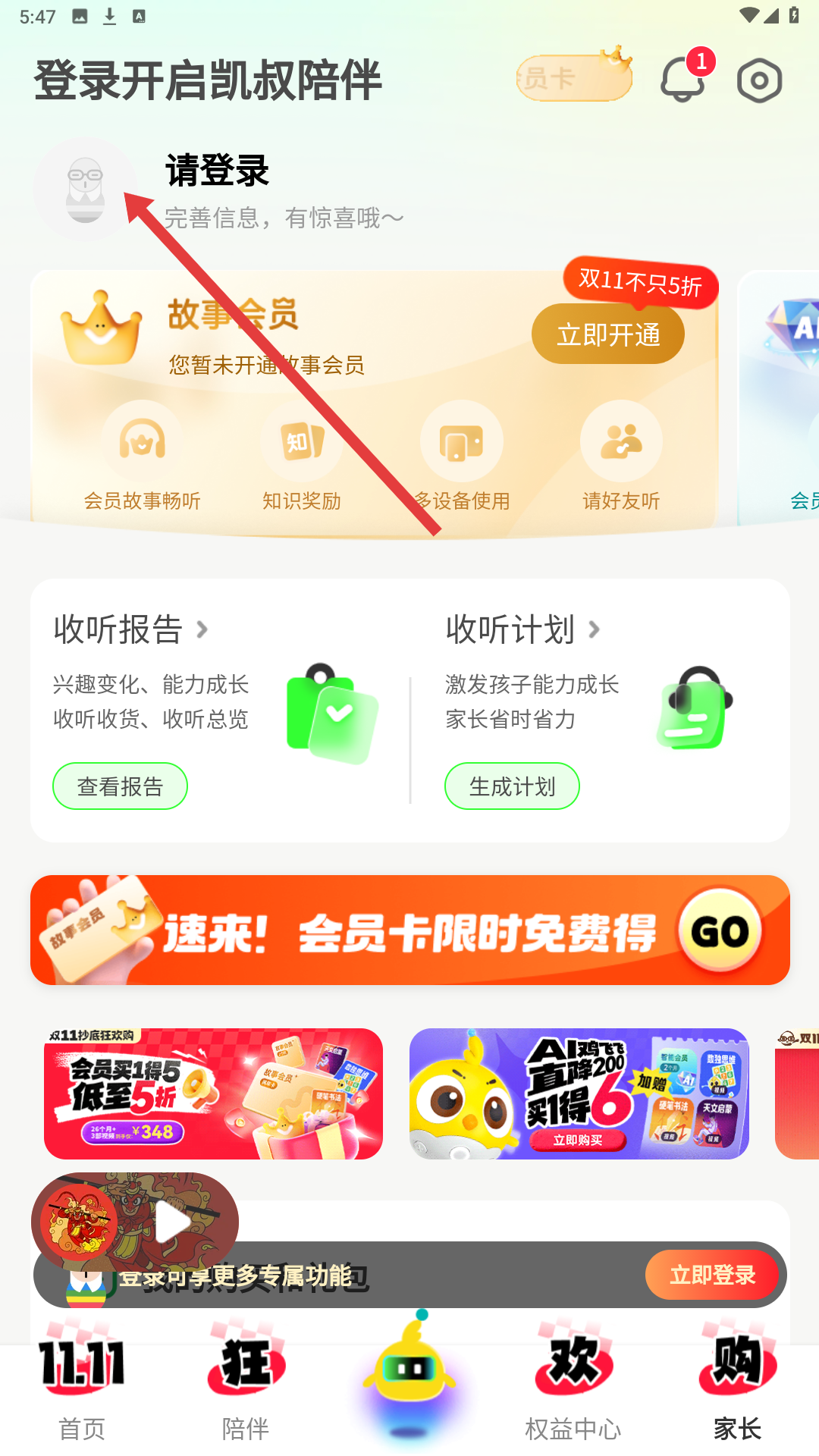819x1456 pixels.
Task: Open 收听报告 section
Action: tap(130, 629)
